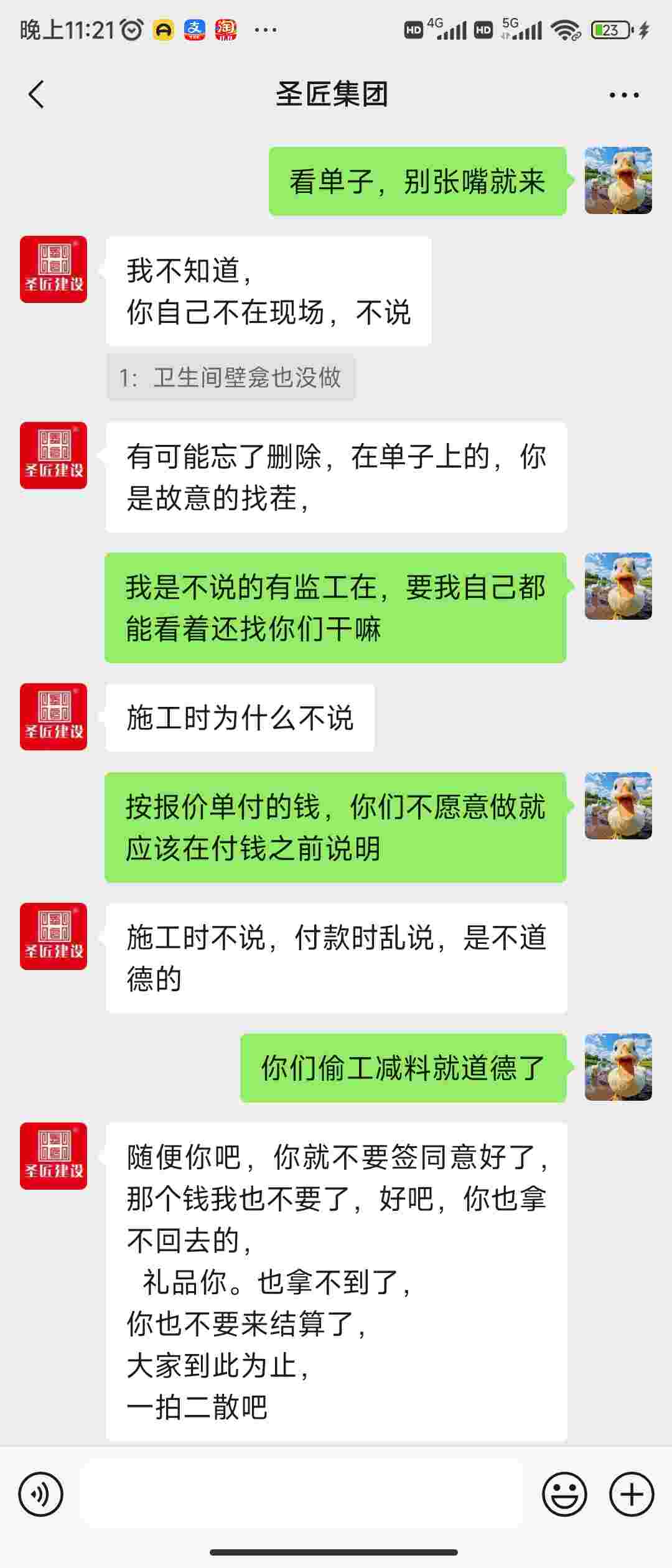The width and height of the screenshot is (672, 1568).
Task: Open 圣匠建设 avatar beside 施工时为什么不说
Action: [x=54, y=717]
